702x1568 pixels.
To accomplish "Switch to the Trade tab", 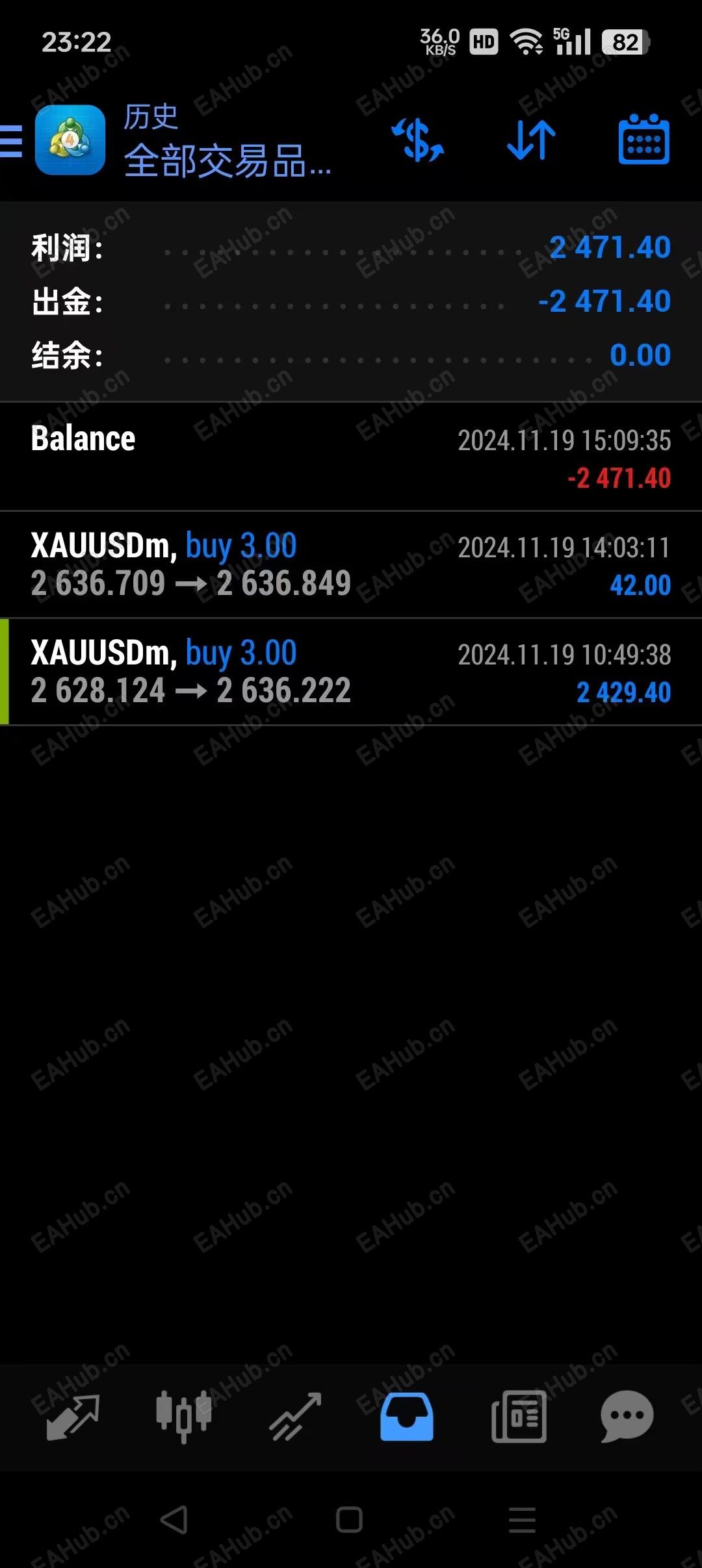I will pos(296,1416).
